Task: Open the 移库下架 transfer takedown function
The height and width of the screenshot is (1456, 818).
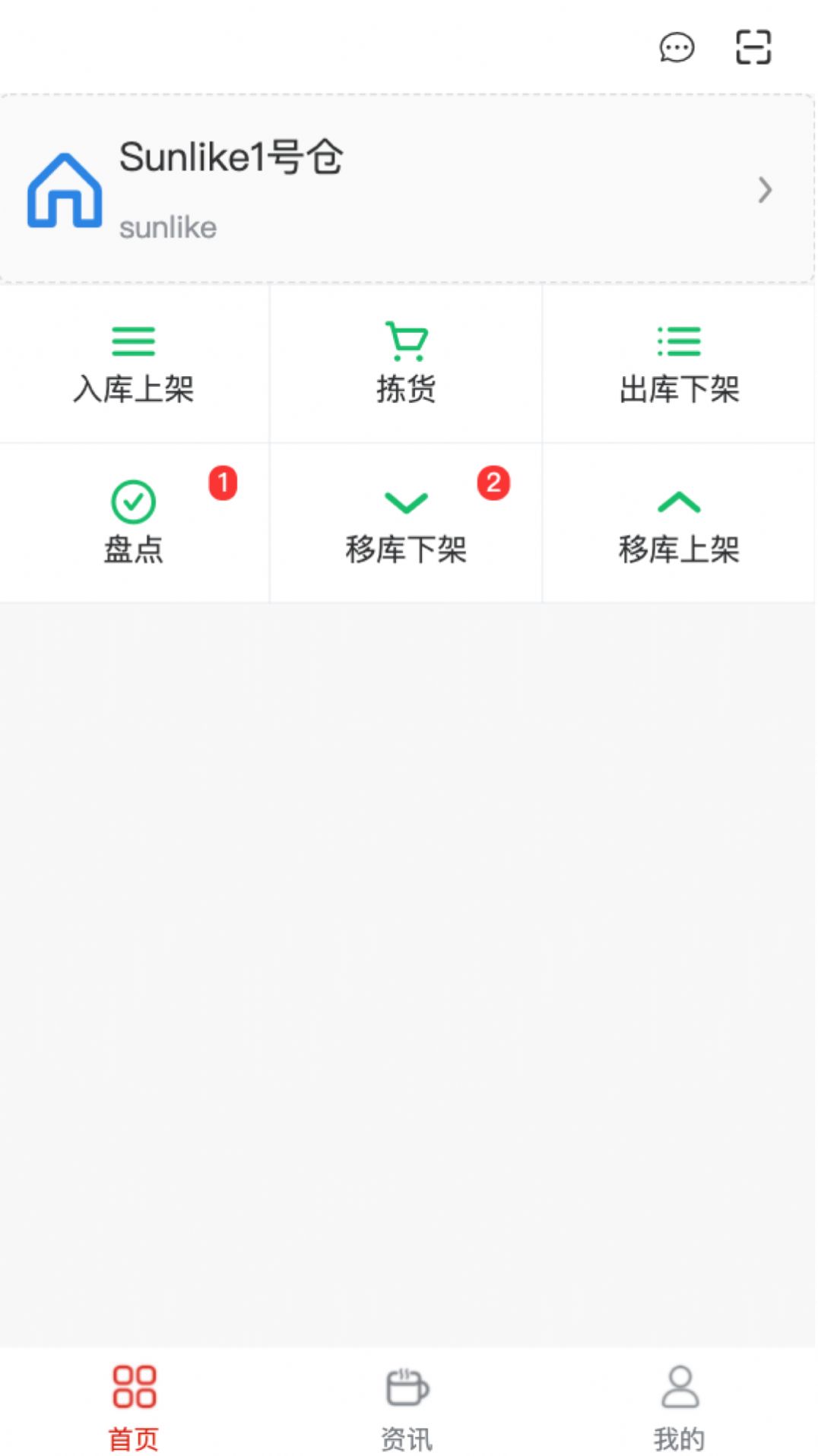Action: [406, 524]
